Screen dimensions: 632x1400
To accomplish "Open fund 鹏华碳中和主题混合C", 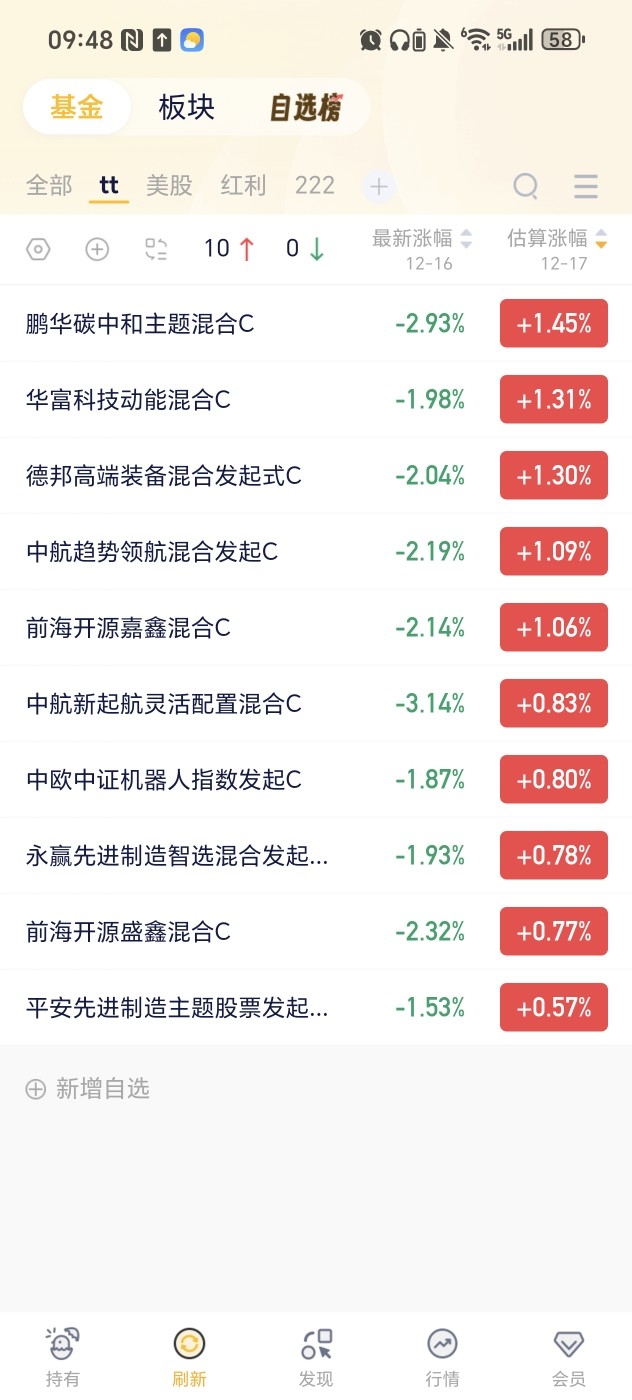I will pos(316,323).
